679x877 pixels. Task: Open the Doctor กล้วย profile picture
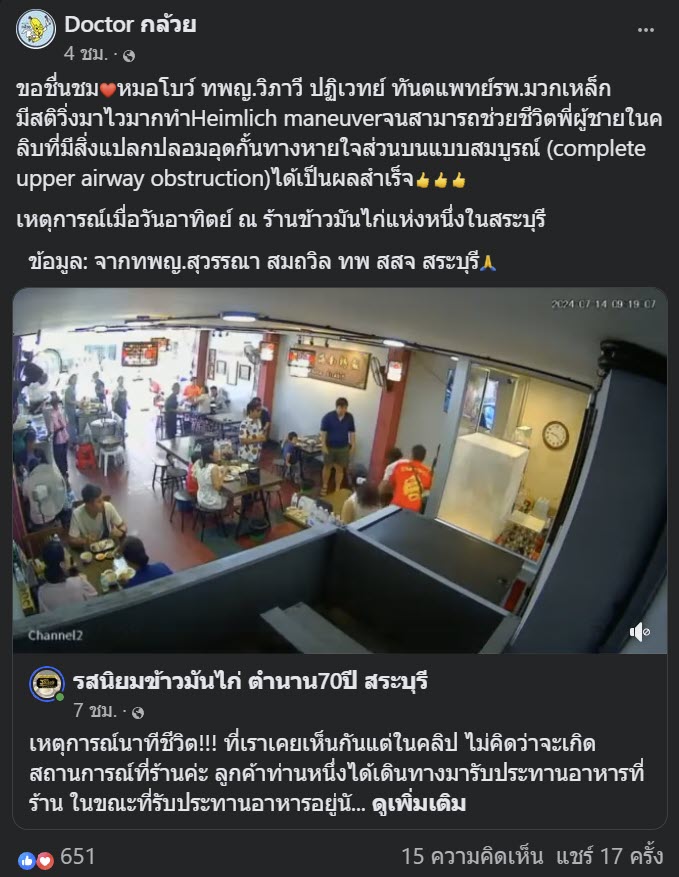point(35,30)
